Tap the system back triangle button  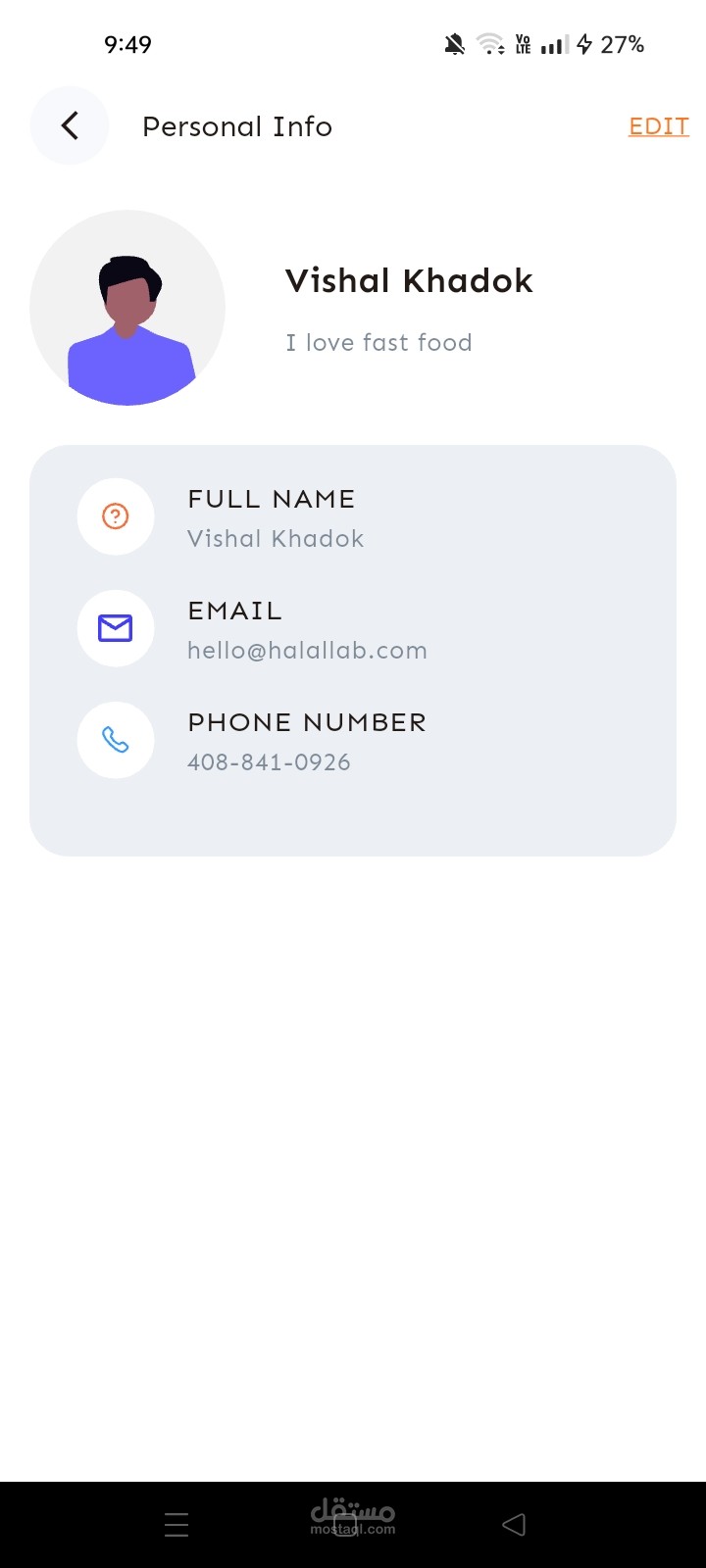tap(514, 1525)
